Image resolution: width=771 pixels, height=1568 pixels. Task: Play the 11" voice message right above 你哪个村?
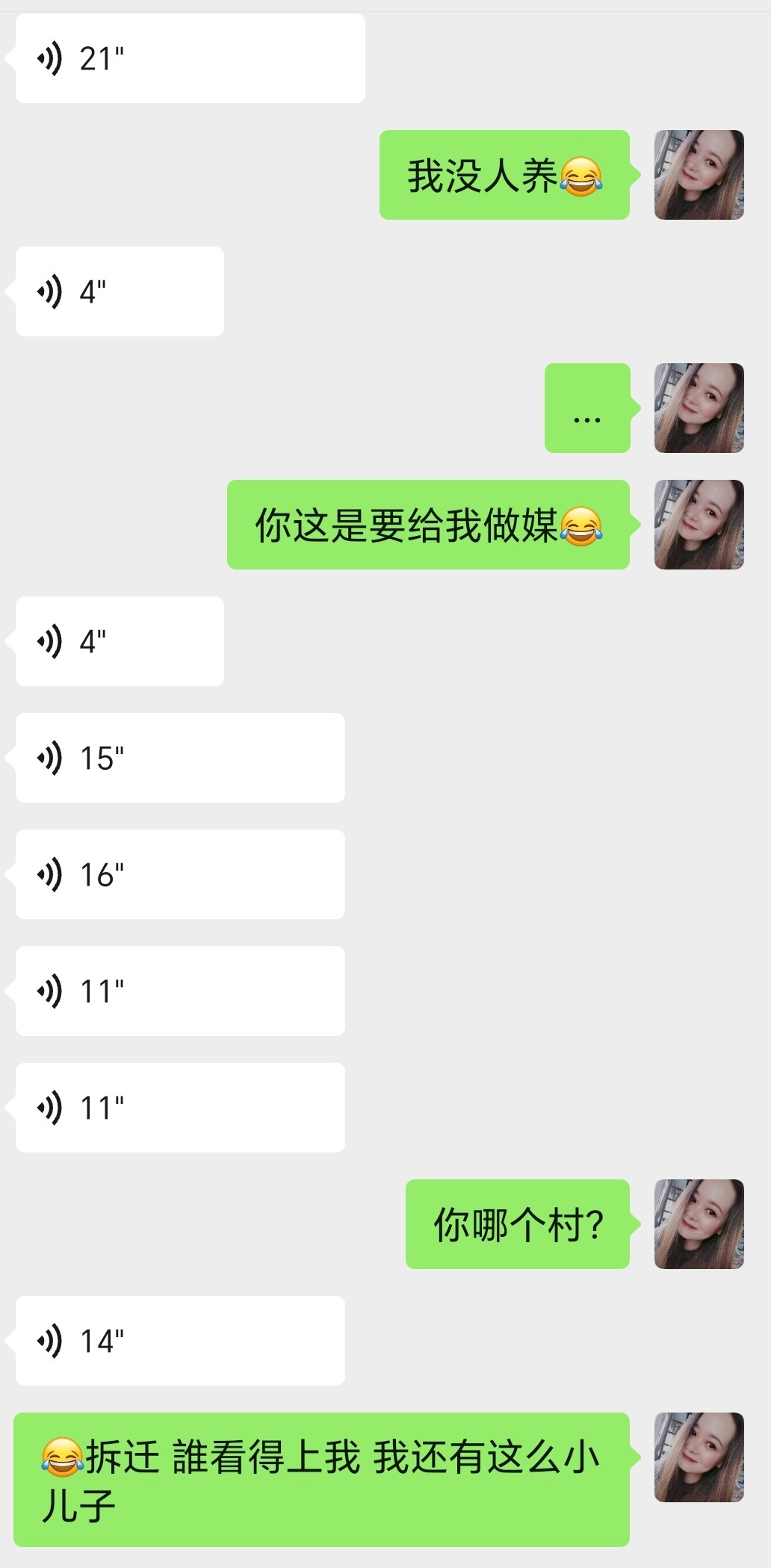tap(180, 1108)
